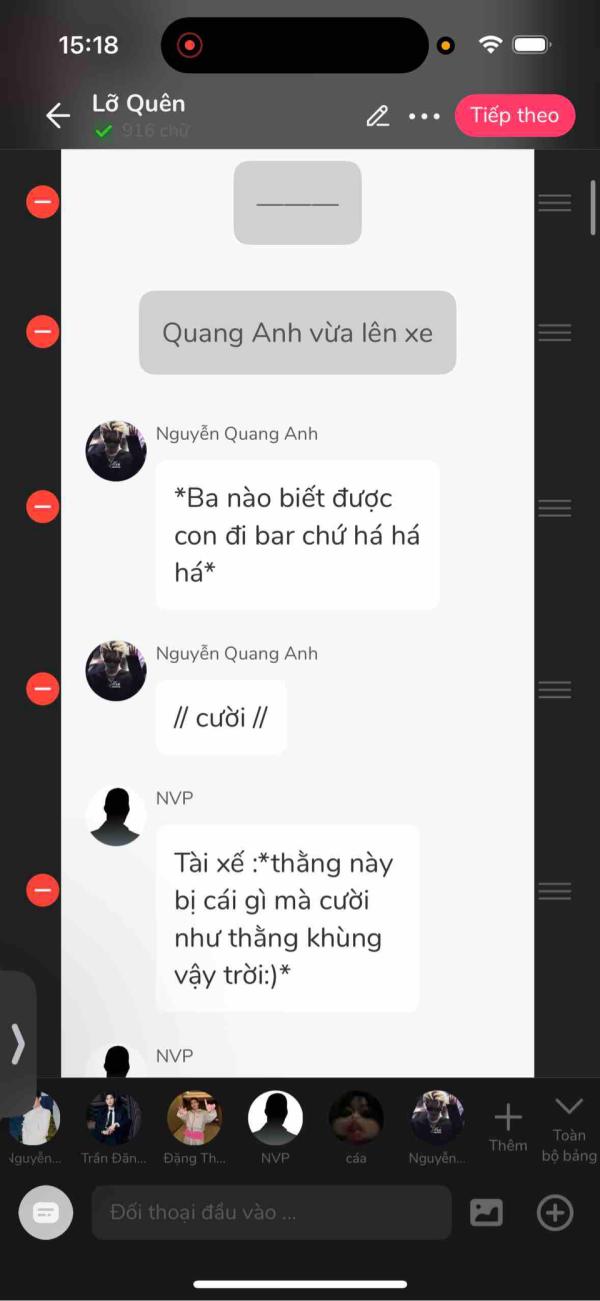The width and height of the screenshot is (600, 1301).
Task: Switch message type with round bubble button
Action: pyautogui.click(x=46, y=1212)
